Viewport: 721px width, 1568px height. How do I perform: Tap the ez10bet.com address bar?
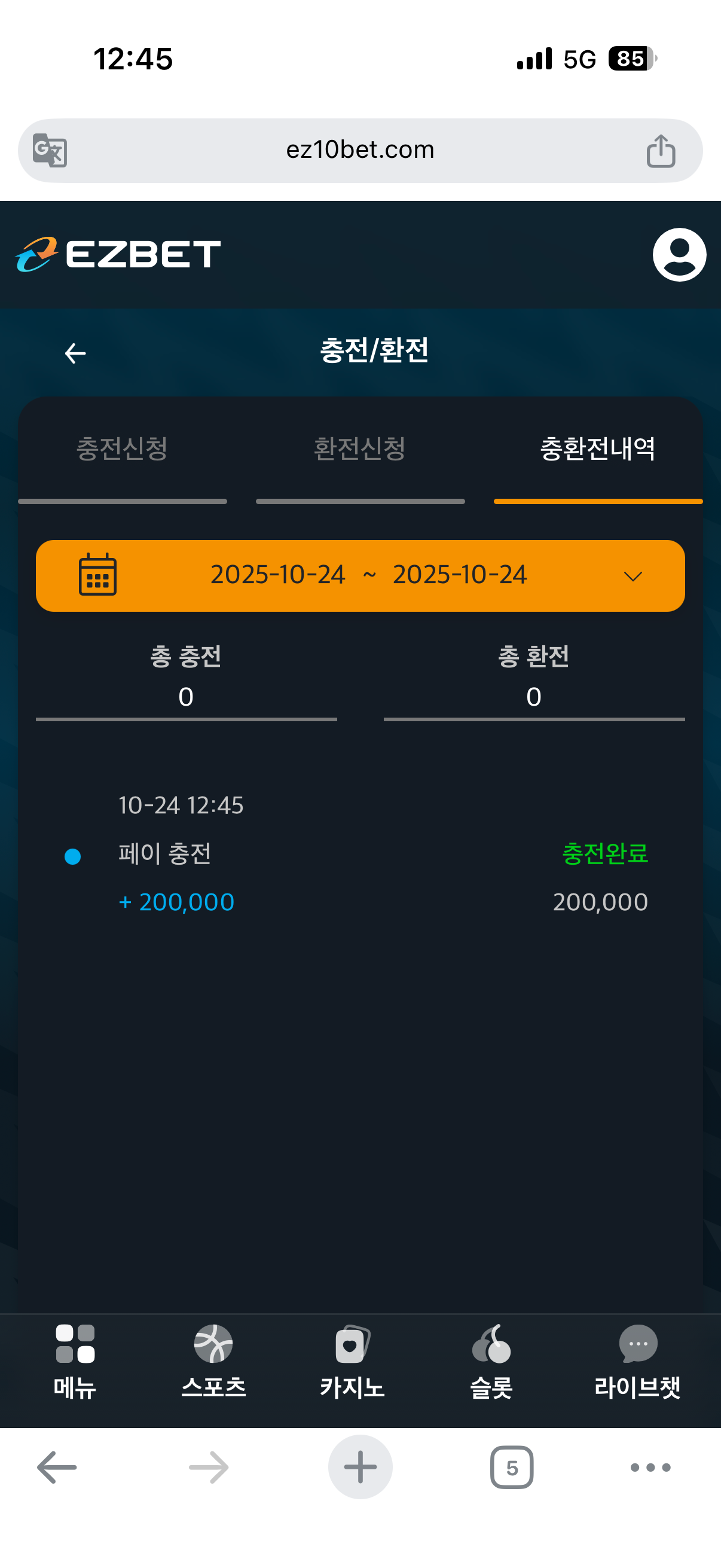(x=360, y=150)
